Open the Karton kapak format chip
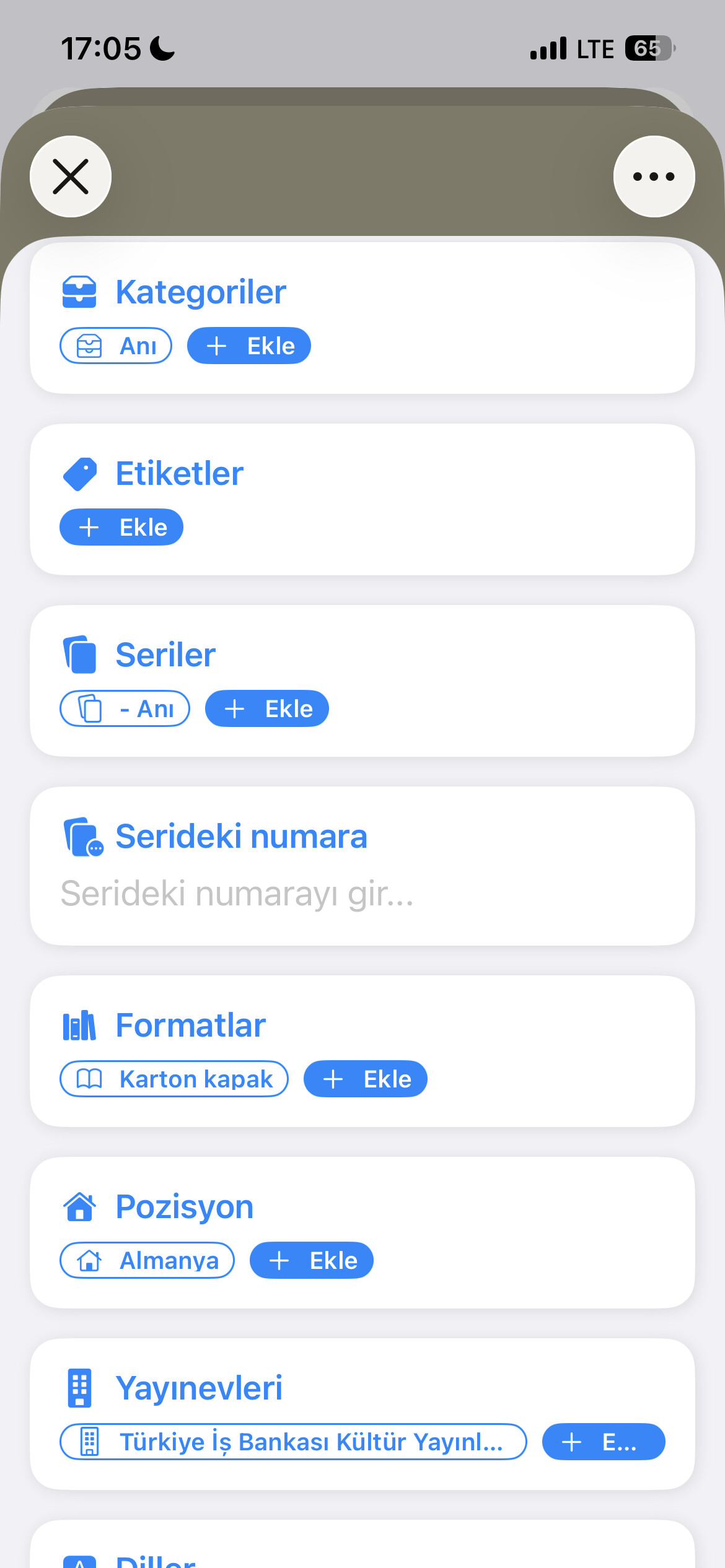Viewport: 725px width, 1568px height. (x=174, y=1079)
